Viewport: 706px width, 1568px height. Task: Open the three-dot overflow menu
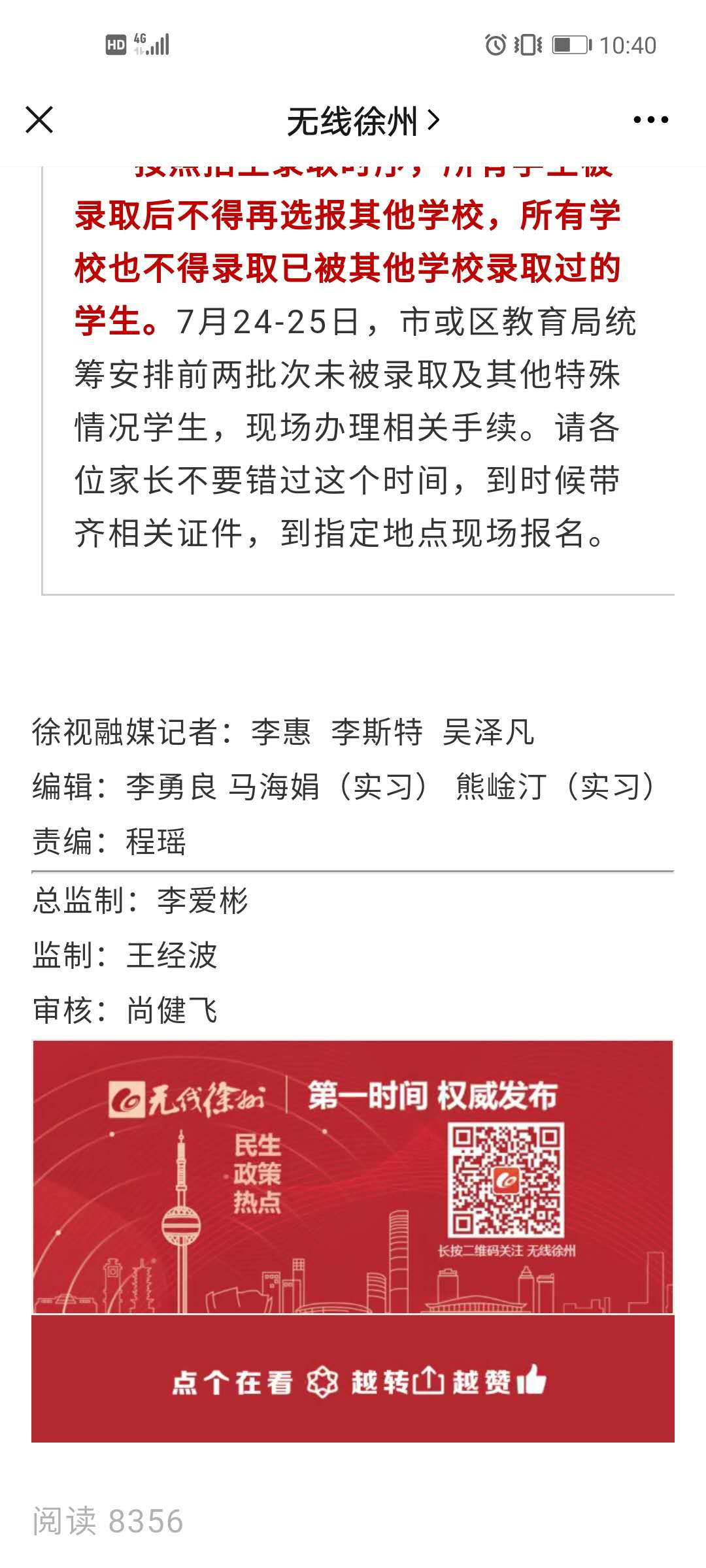(x=650, y=120)
